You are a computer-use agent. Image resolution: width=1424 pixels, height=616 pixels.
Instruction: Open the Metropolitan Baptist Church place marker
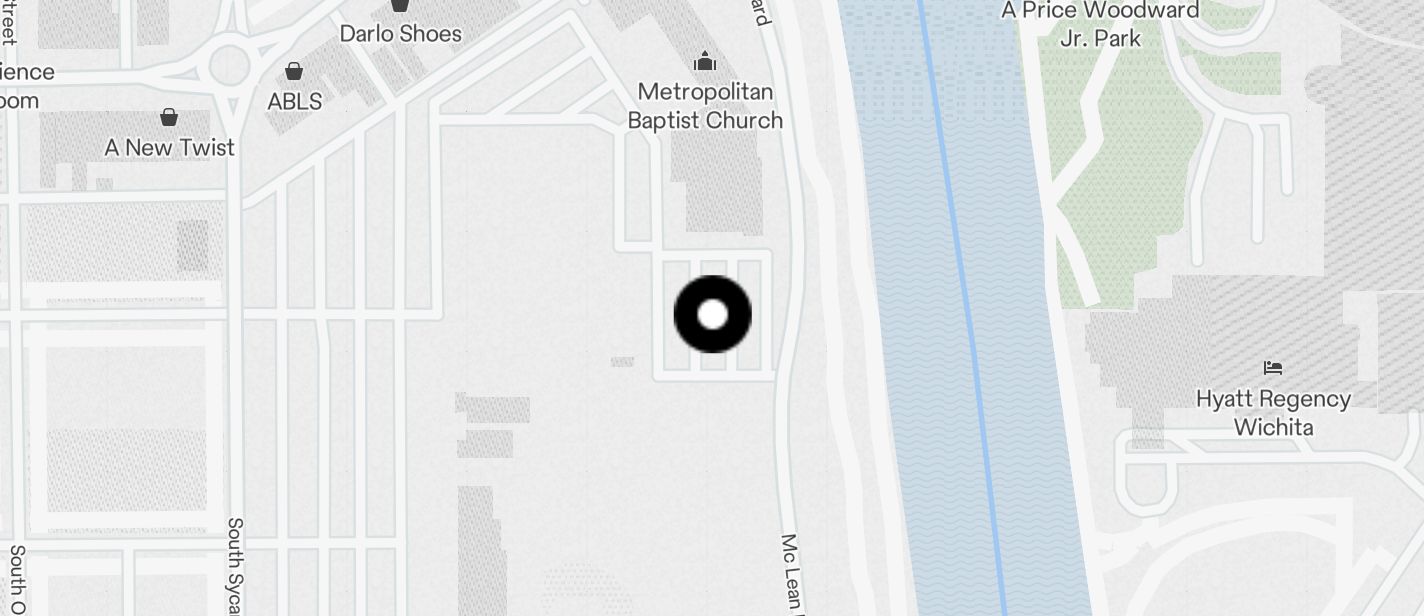click(x=705, y=62)
